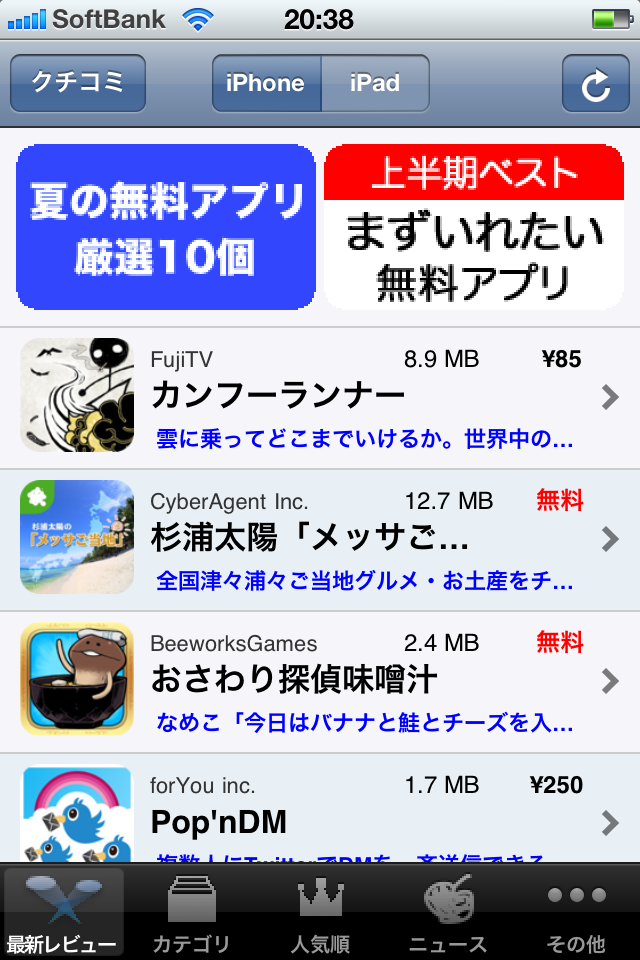The height and width of the screenshot is (960, 640).
Task: Go to the 最新レビュー tab
Action: 62,912
